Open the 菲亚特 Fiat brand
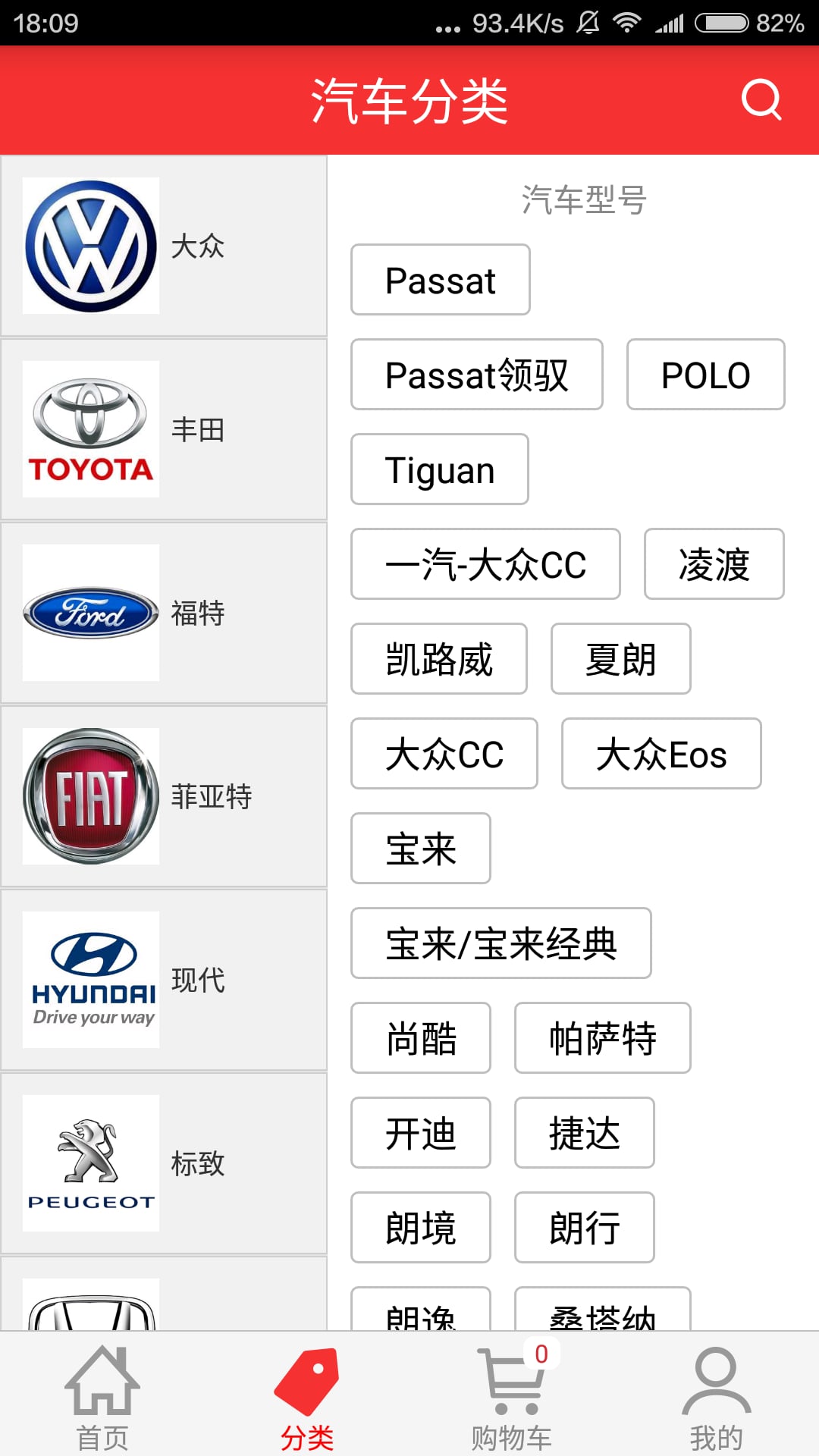Screen dimensions: 819x1456 coord(164,796)
